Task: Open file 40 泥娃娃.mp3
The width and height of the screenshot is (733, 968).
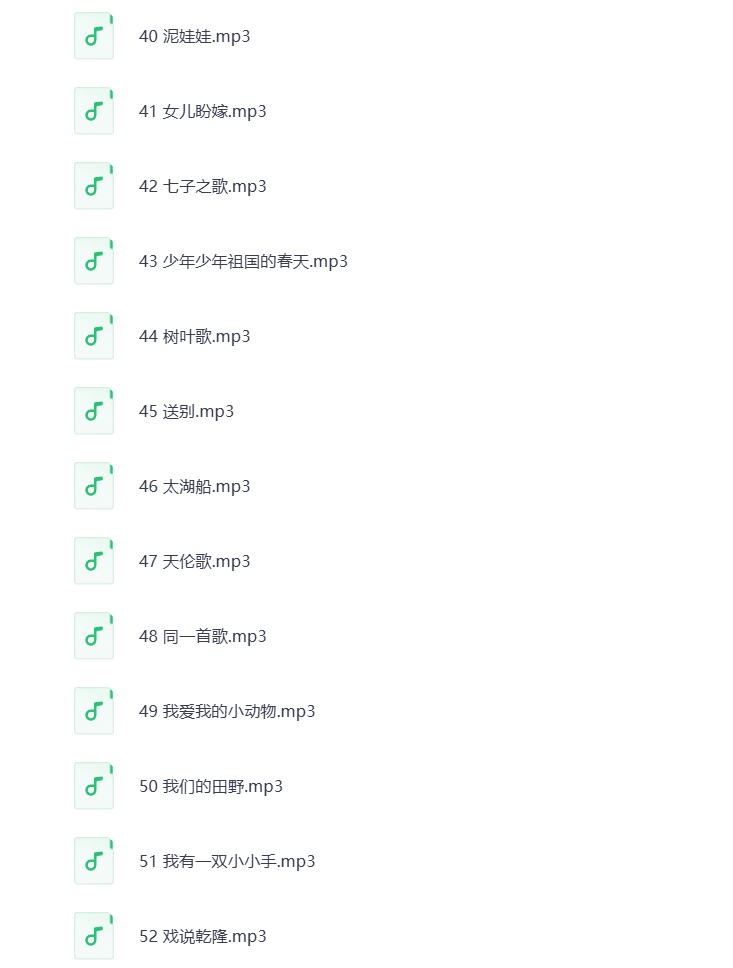Action: point(194,37)
